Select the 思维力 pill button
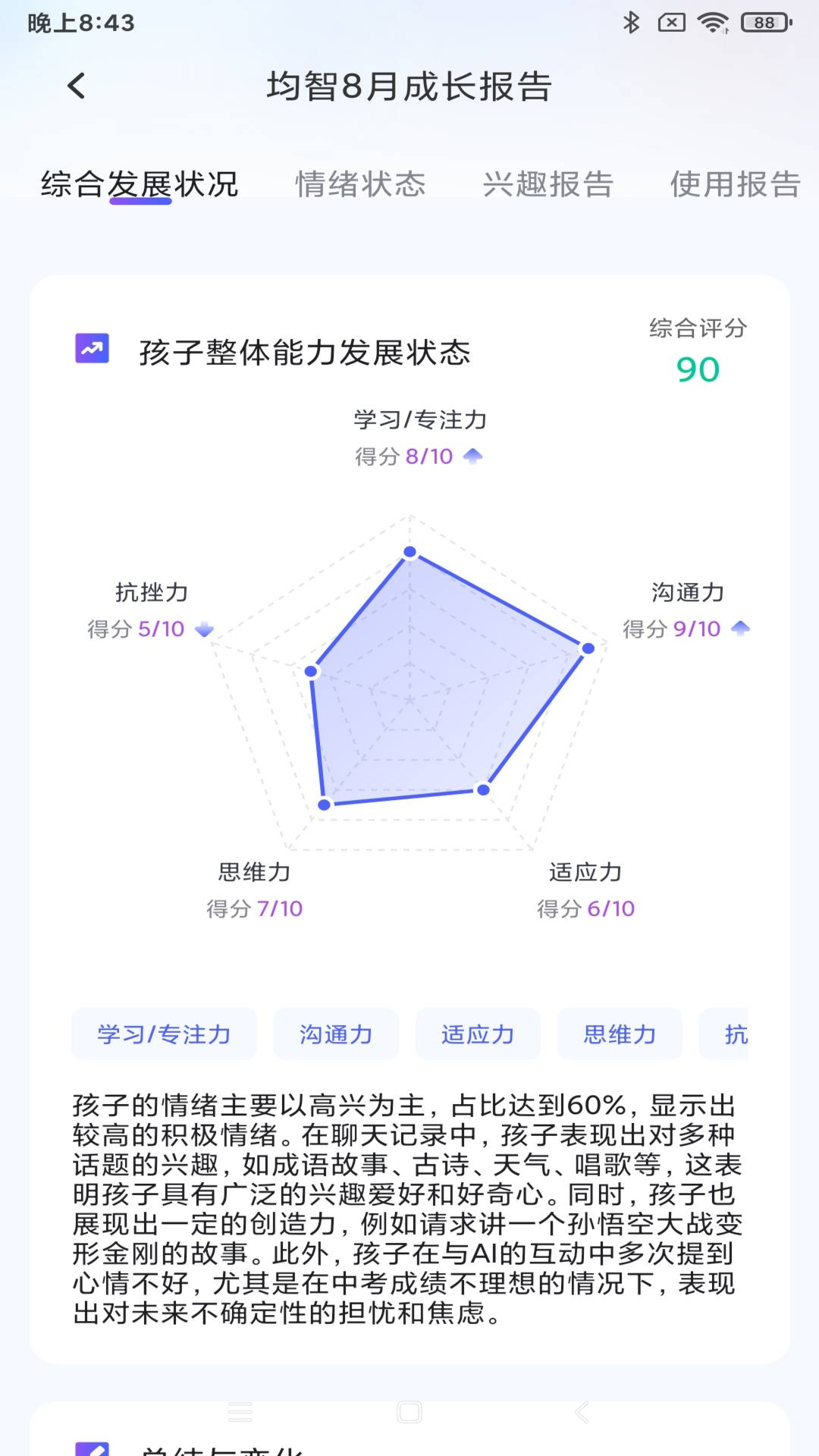The width and height of the screenshot is (819, 1456). [619, 1034]
